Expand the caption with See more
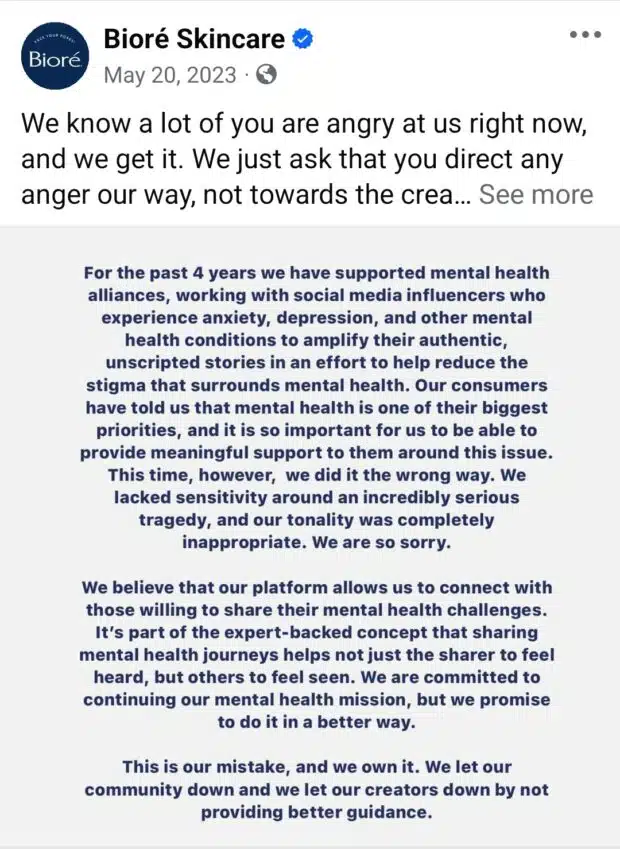620x849 pixels. 536,195
